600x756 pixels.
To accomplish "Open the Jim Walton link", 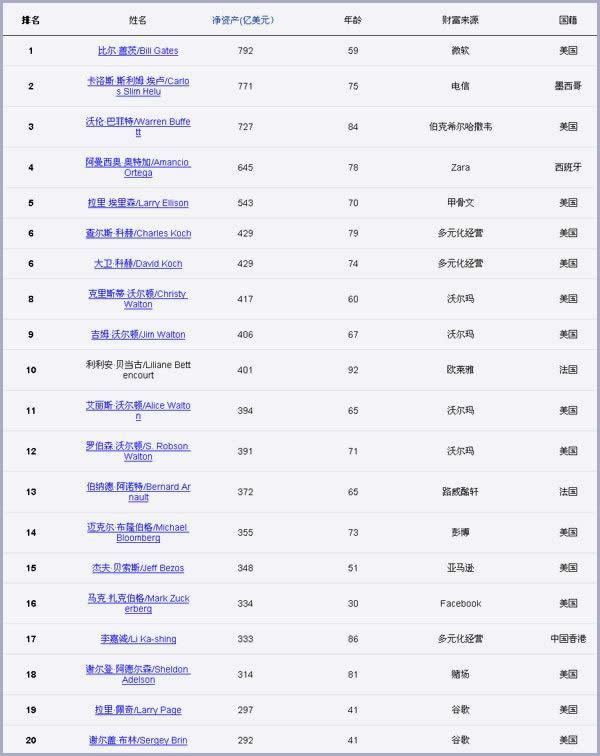I will tap(138, 335).
